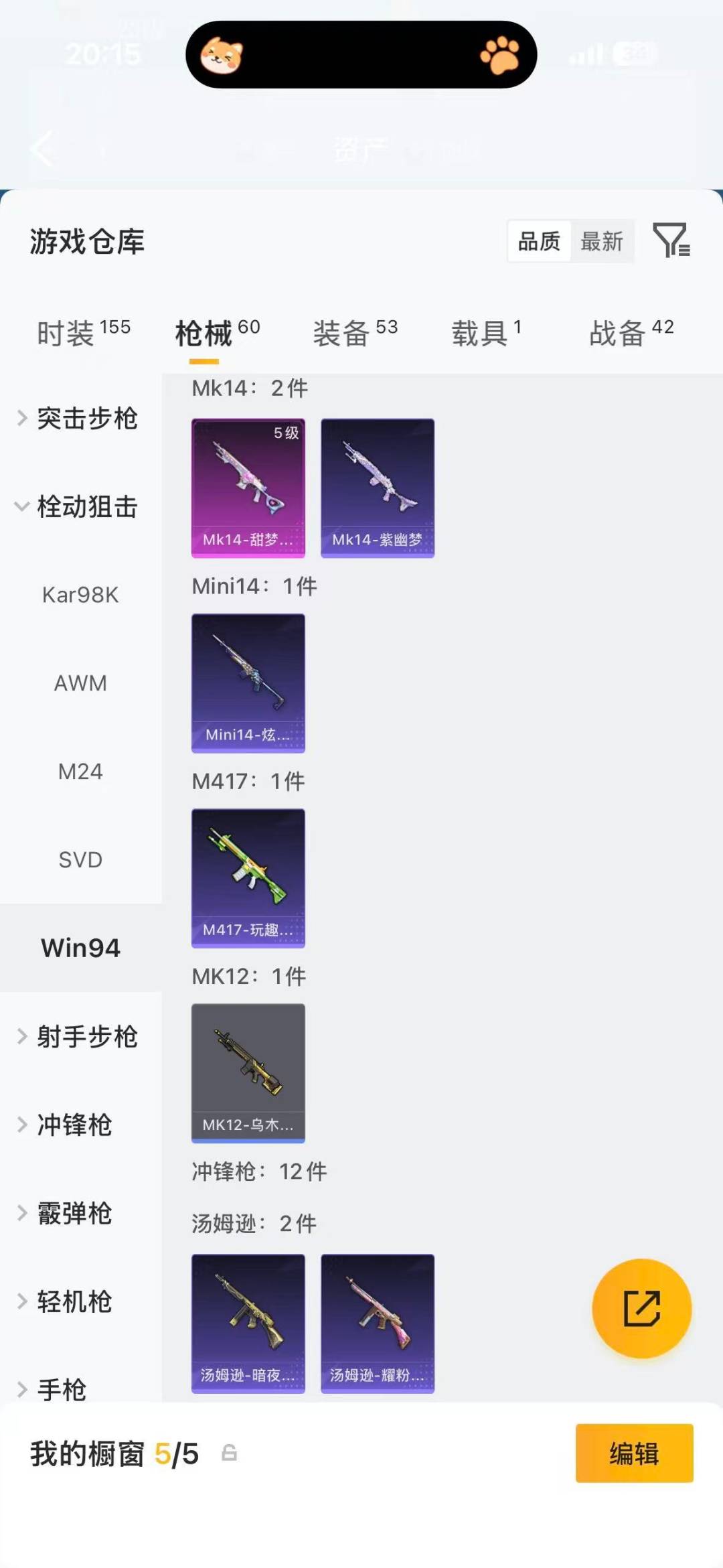This screenshot has width=723, height=1568.
Task: Select the Mk14-紫幽梦 skin
Action: [378, 487]
